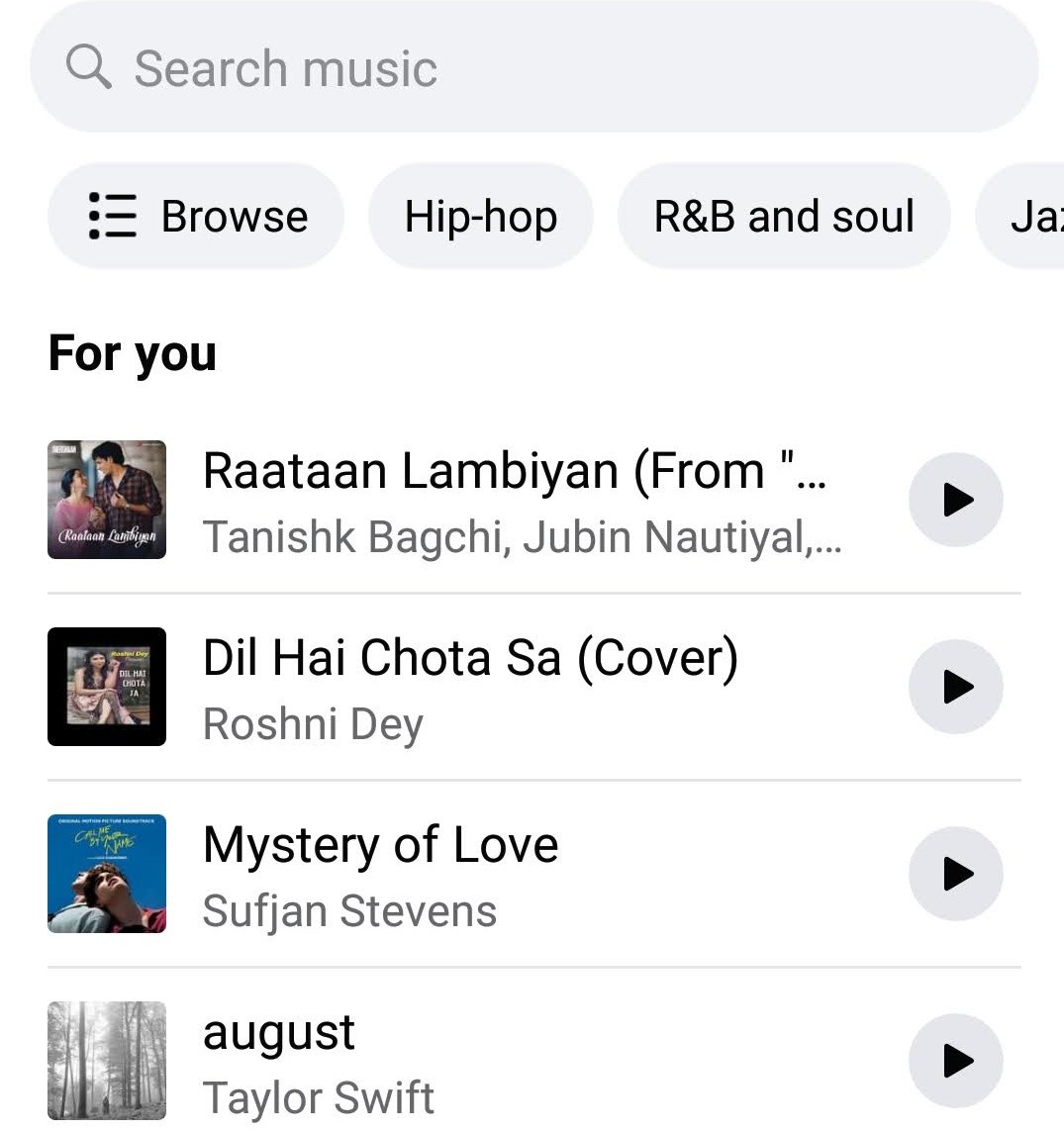This screenshot has width=1064, height=1131.
Task: Play Mystery of Love preview
Action: 955,874
